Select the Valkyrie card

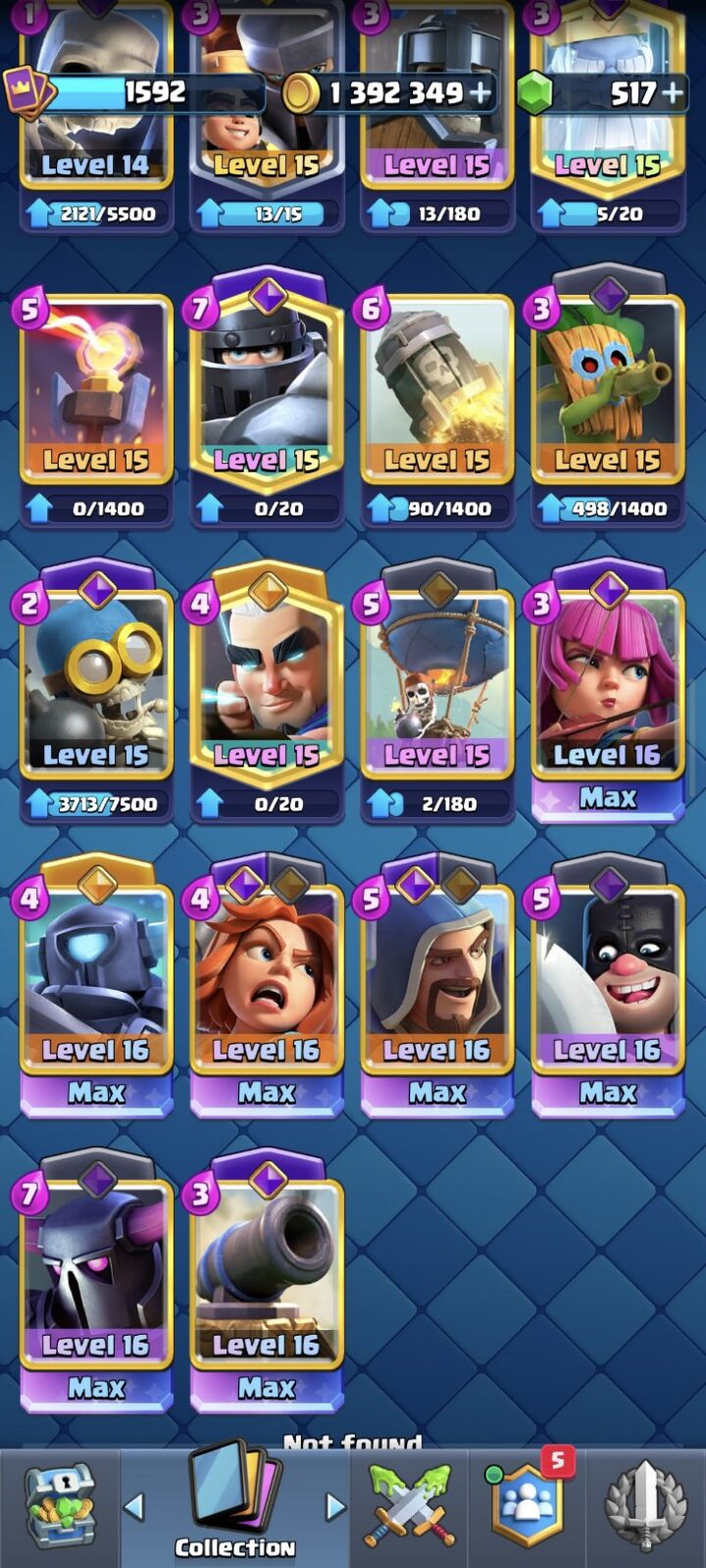[267, 992]
